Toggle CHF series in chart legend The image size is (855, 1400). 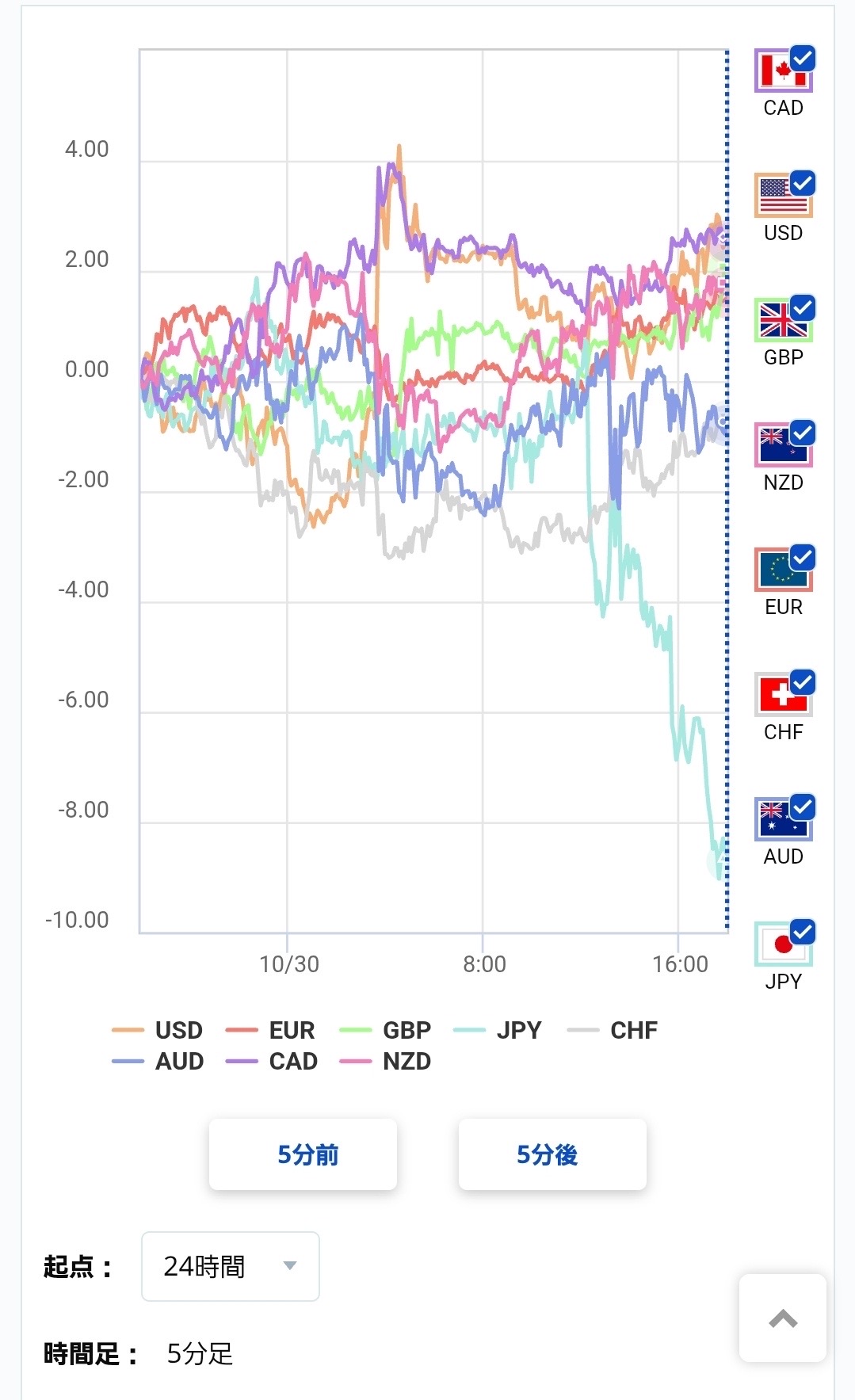(613, 1030)
